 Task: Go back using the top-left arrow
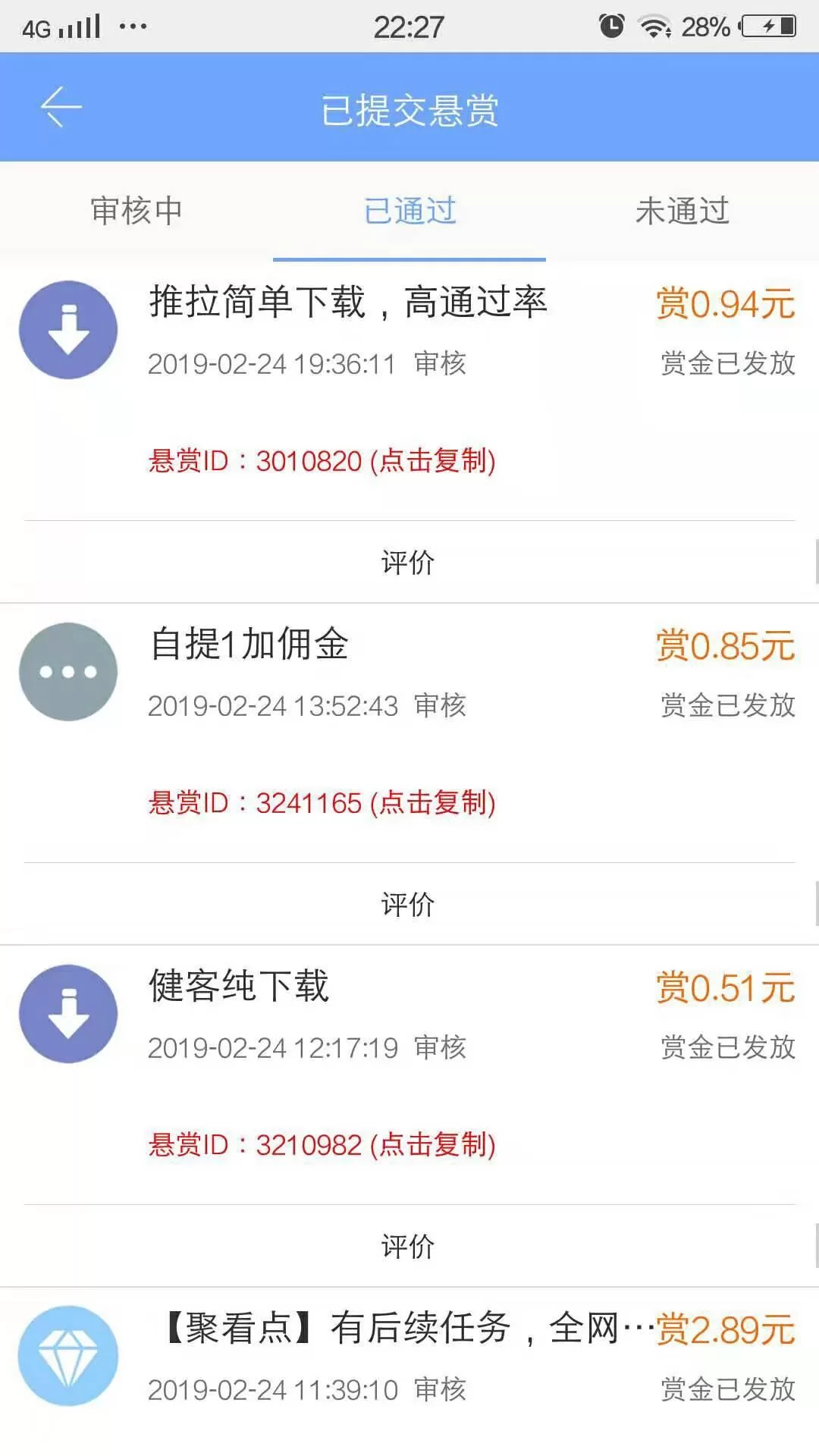point(61,107)
